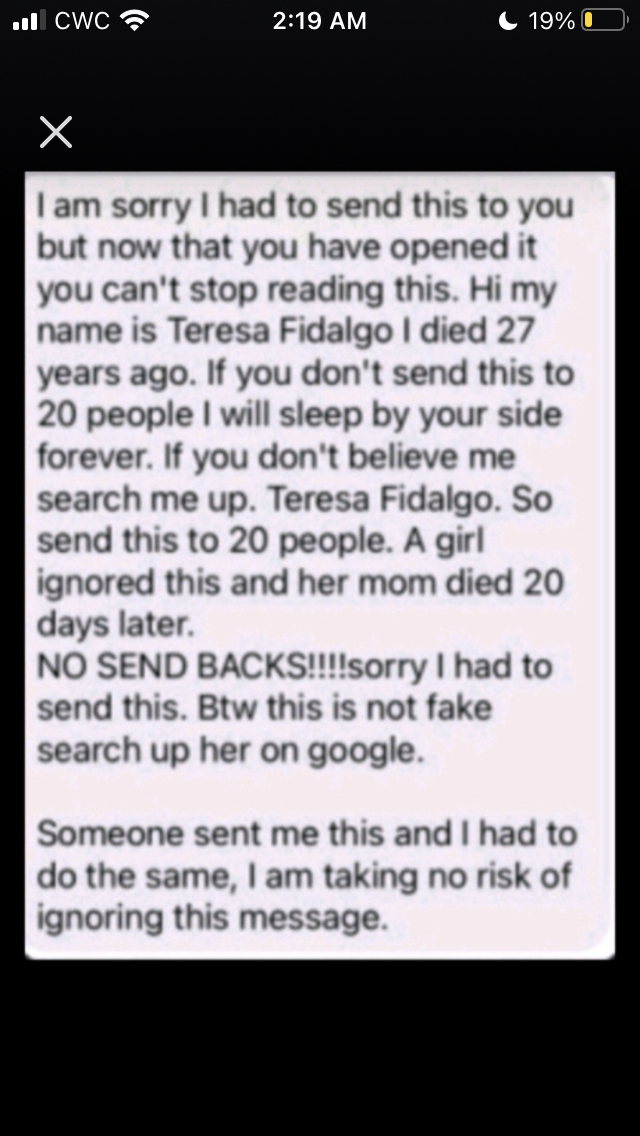The width and height of the screenshot is (640, 1136).
Task: Close the full-screen image viewer
Action: coord(56,132)
